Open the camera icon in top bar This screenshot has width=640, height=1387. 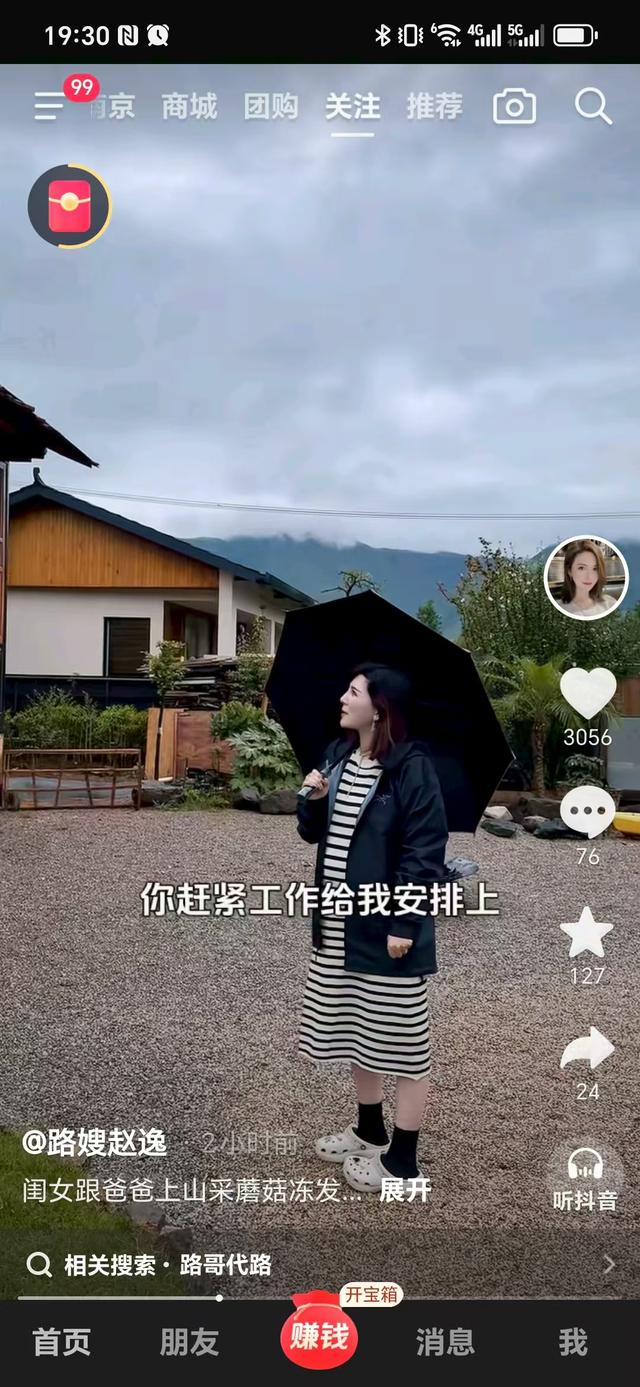pyautogui.click(x=514, y=106)
